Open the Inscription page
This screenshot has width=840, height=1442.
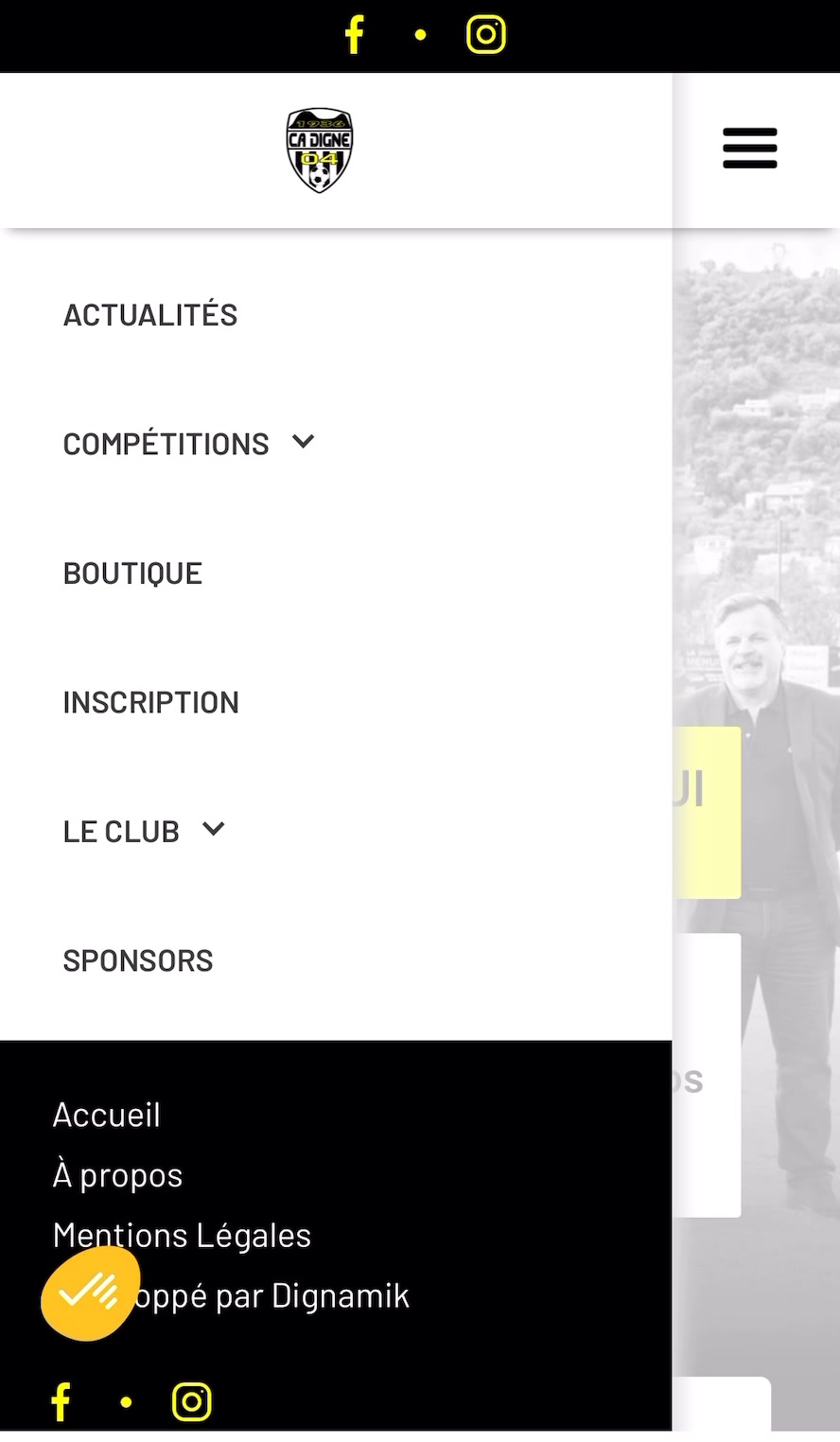(150, 702)
